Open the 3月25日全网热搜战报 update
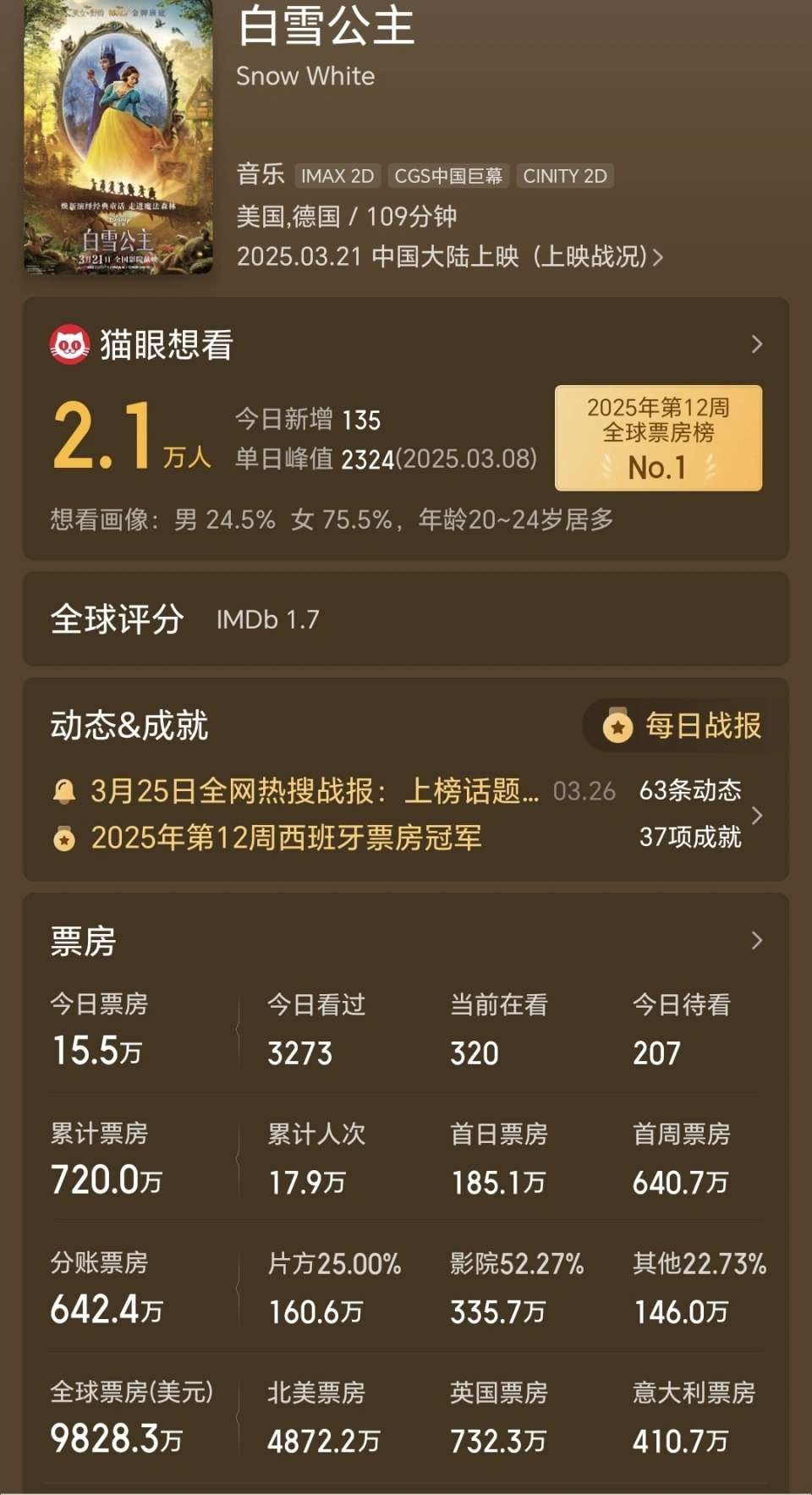Screen dimensions: 812x1495 coord(315,791)
